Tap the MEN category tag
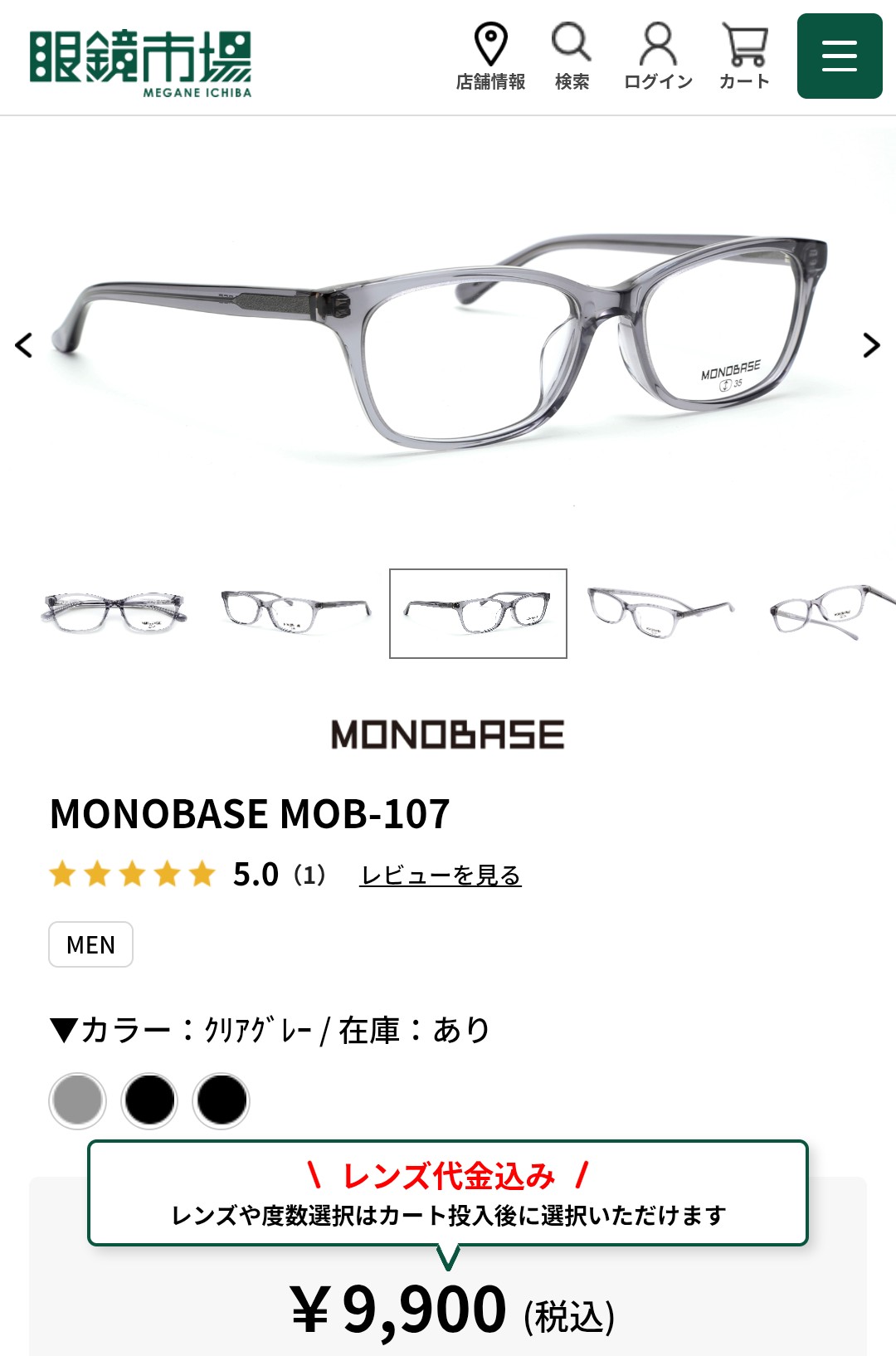896x1356 pixels. click(x=90, y=944)
